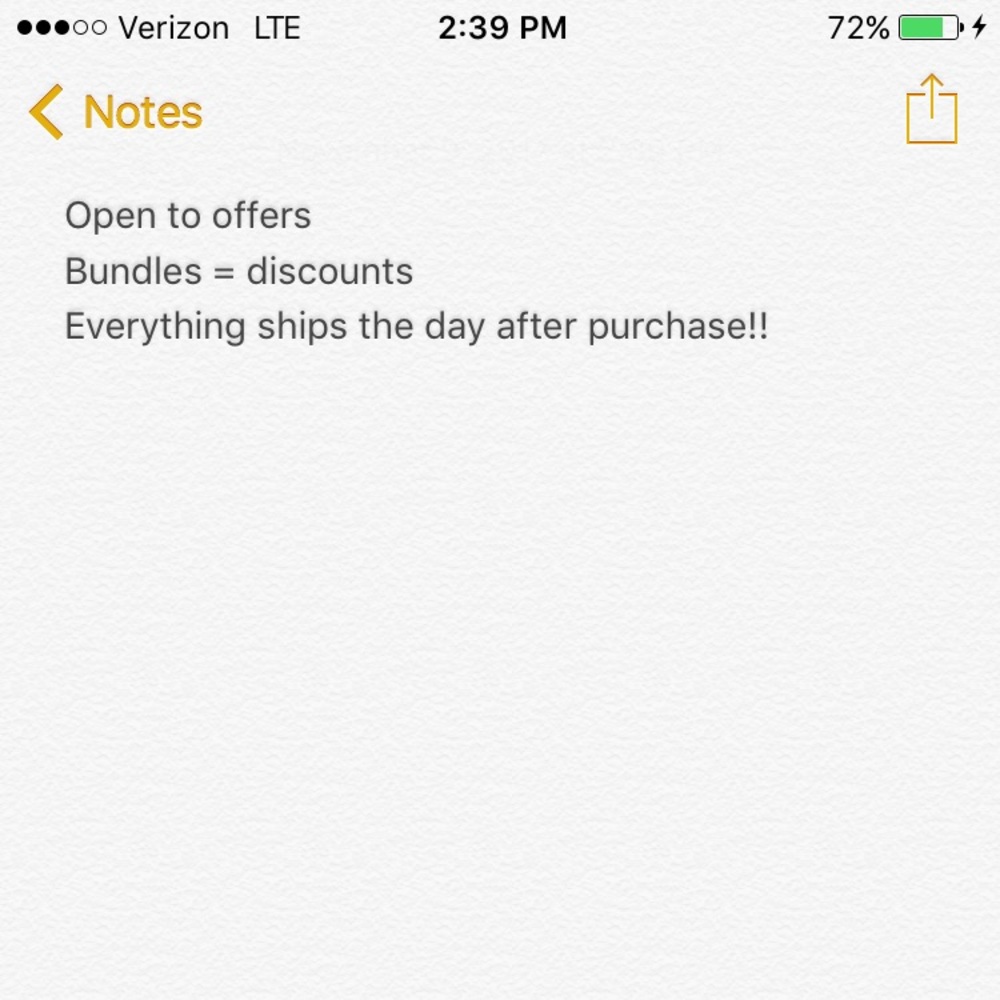Go back to the Notes list
Screen dimensions: 1000x1000
pyautogui.click(x=115, y=112)
